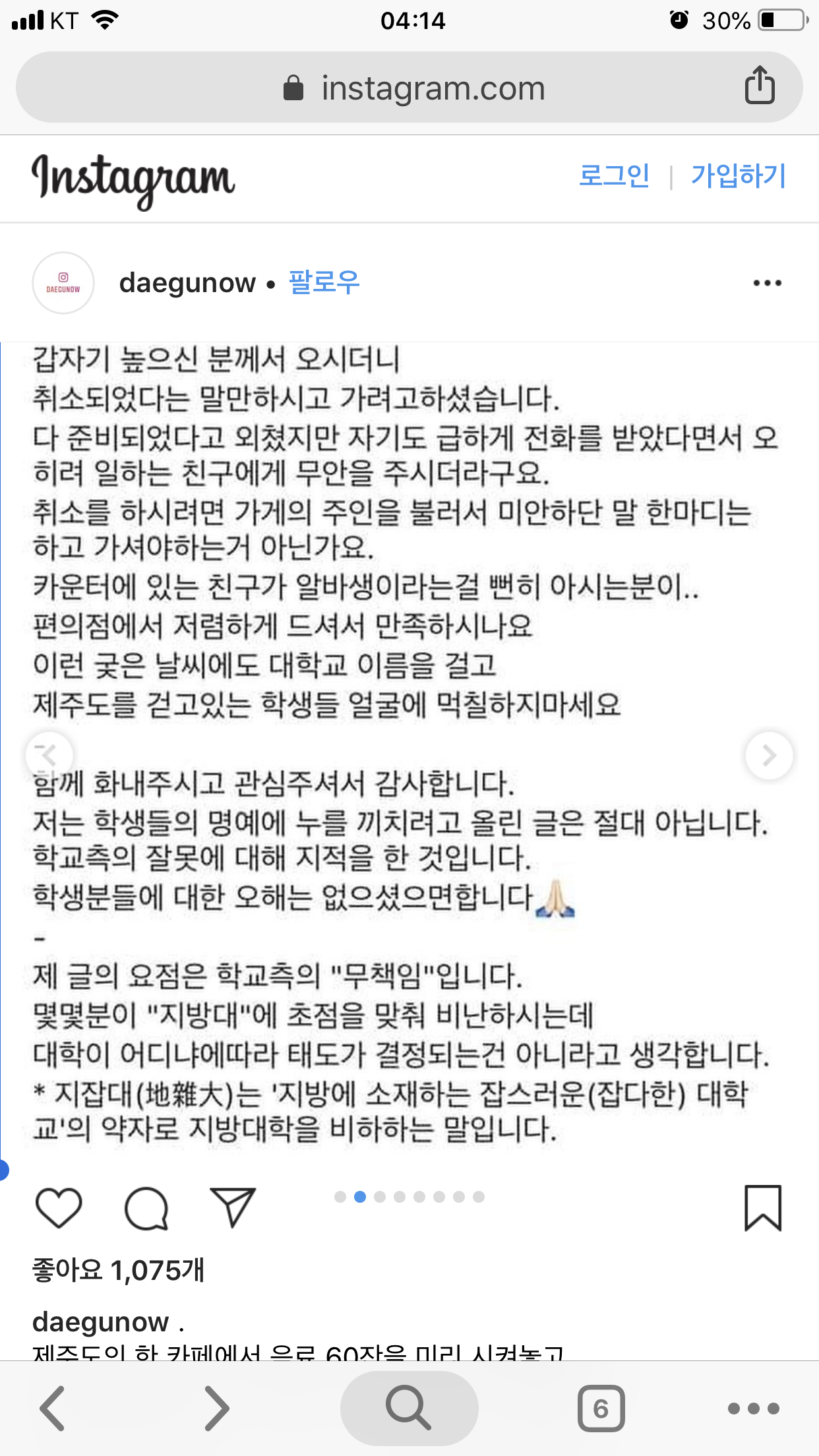Tap the instagram.com address bar
Viewport: 819px width, 1456px height.
[x=414, y=88]
